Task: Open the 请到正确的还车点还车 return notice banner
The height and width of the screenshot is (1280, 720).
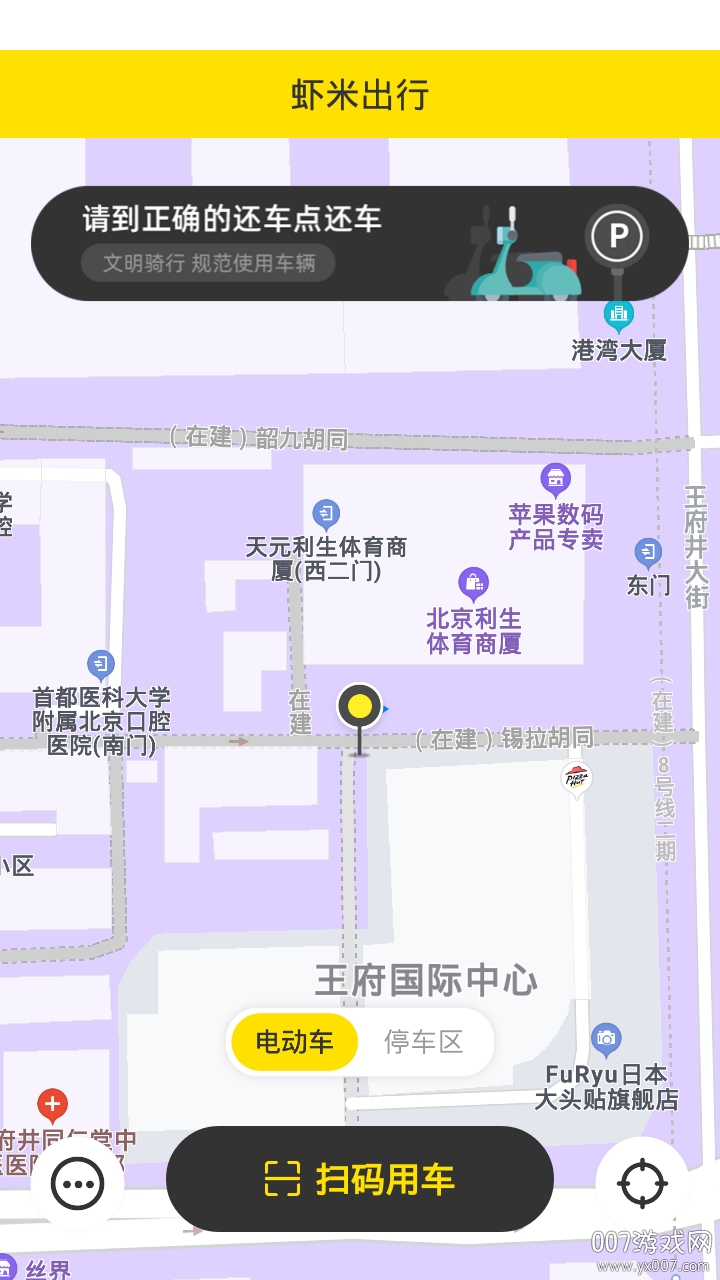Action: click(x=360, y=243)
